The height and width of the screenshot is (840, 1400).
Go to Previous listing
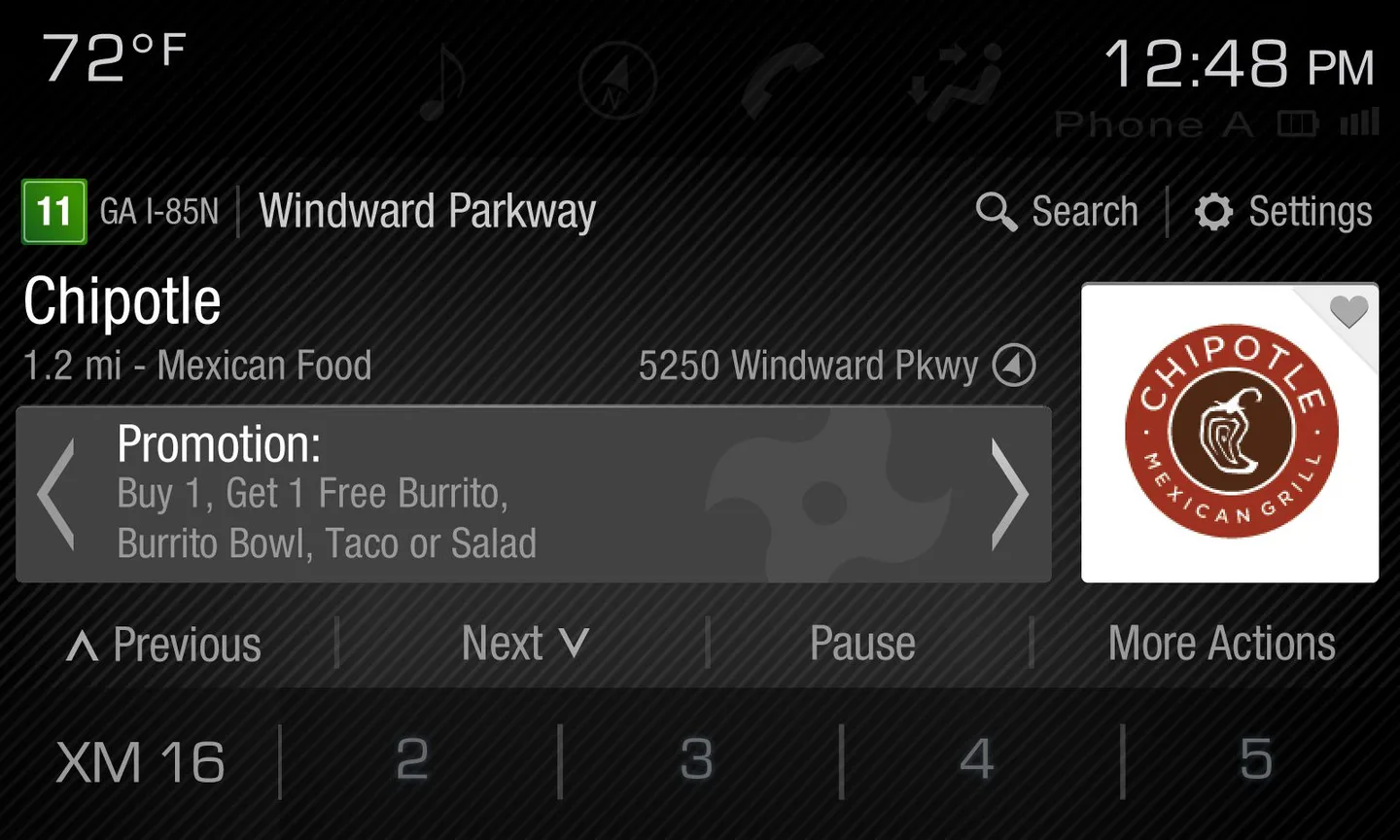tap(165, 644)
